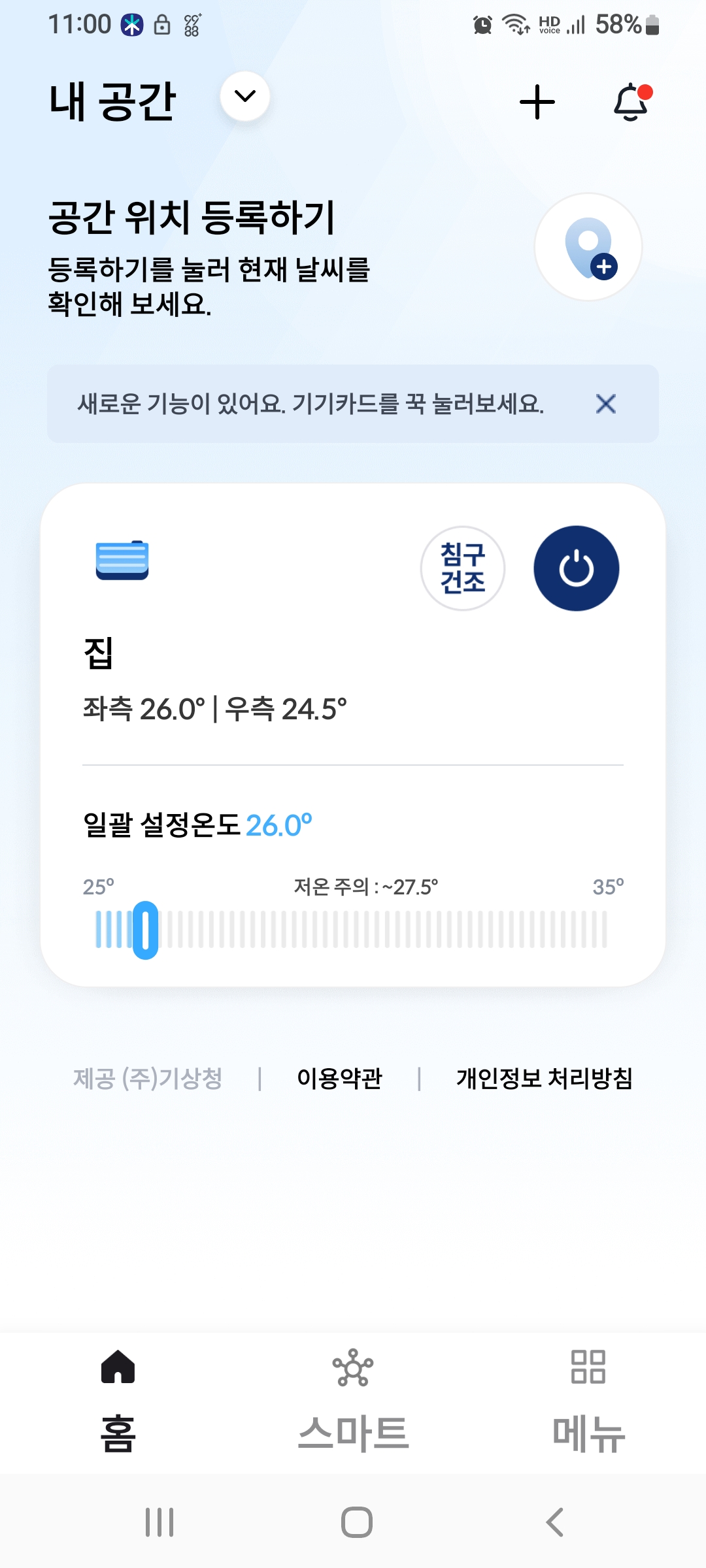
Task: Tap the 메뉴 grid icon
Action: click(587, 1368)
